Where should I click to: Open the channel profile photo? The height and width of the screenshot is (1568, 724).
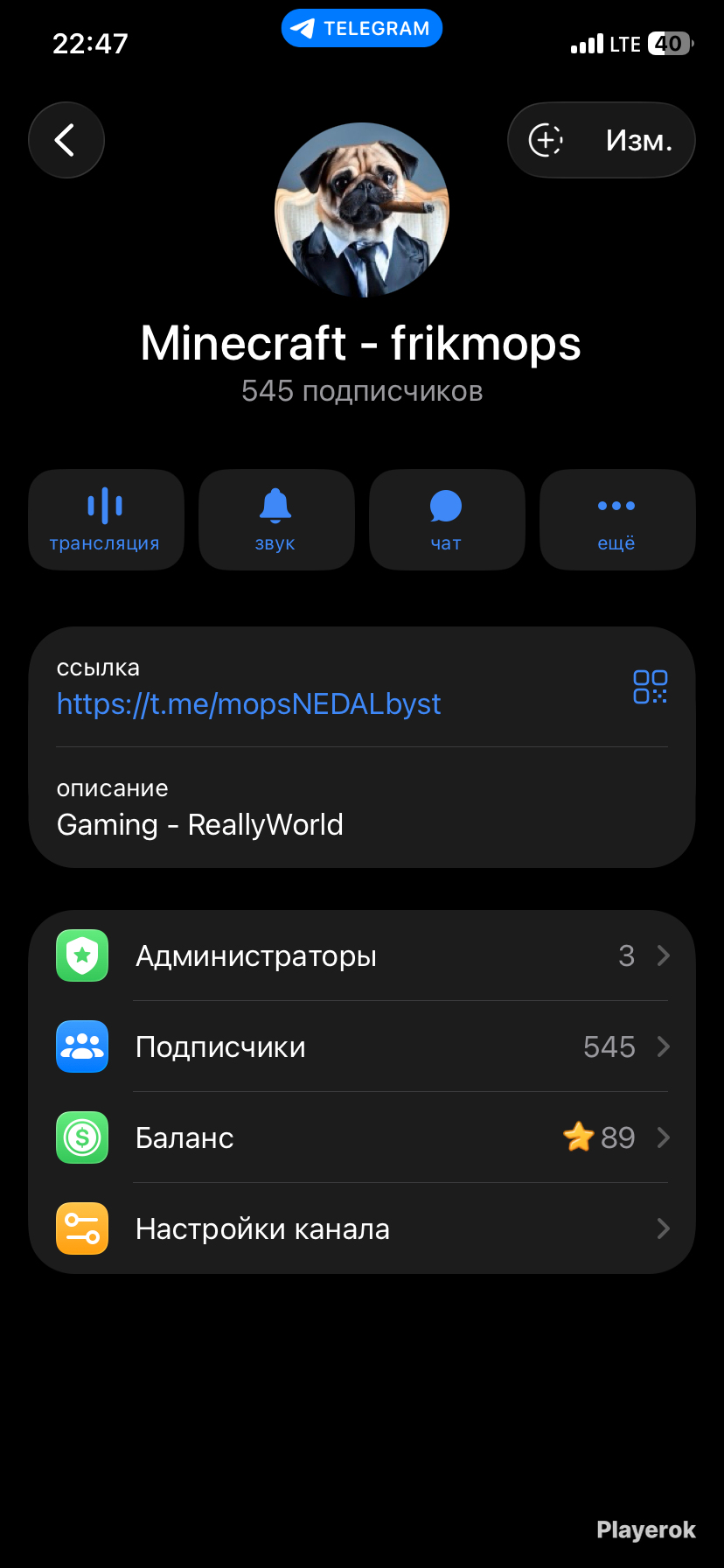click(362, 210)
